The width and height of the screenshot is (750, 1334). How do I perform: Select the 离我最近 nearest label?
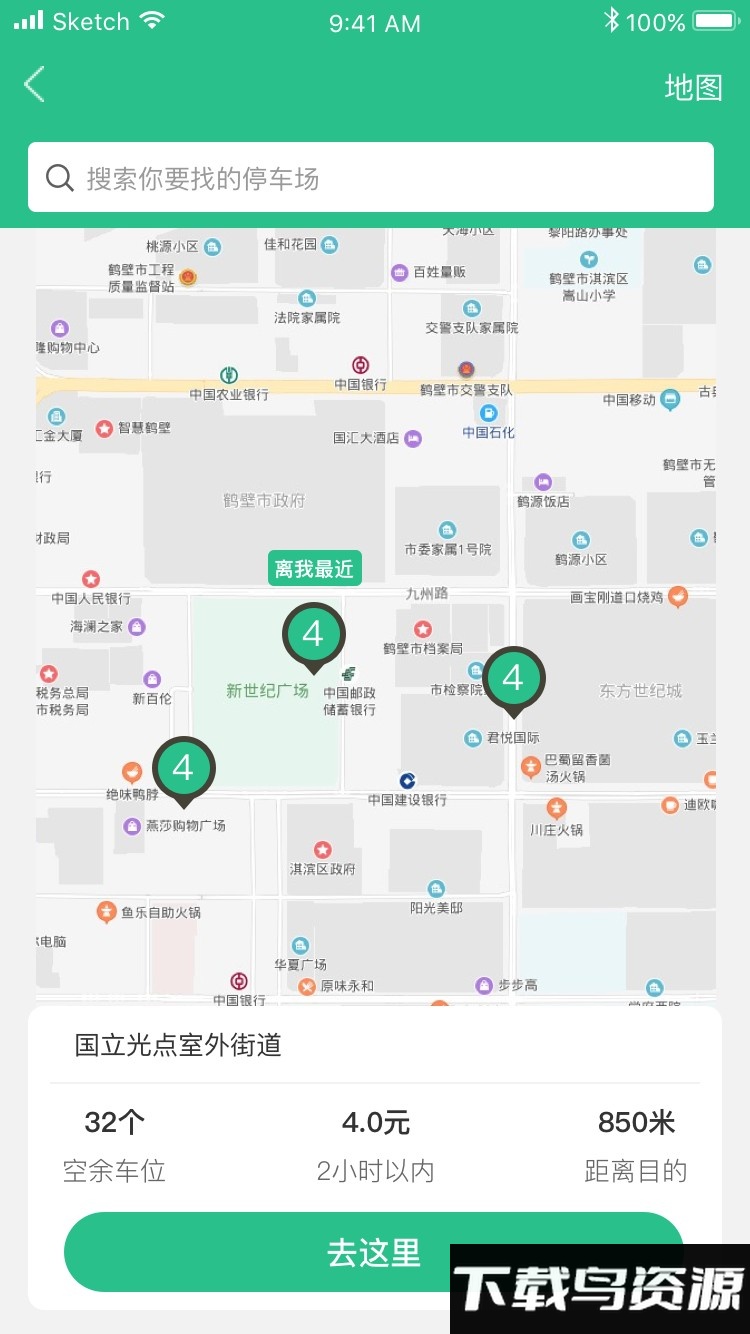[x=314, y=567]
